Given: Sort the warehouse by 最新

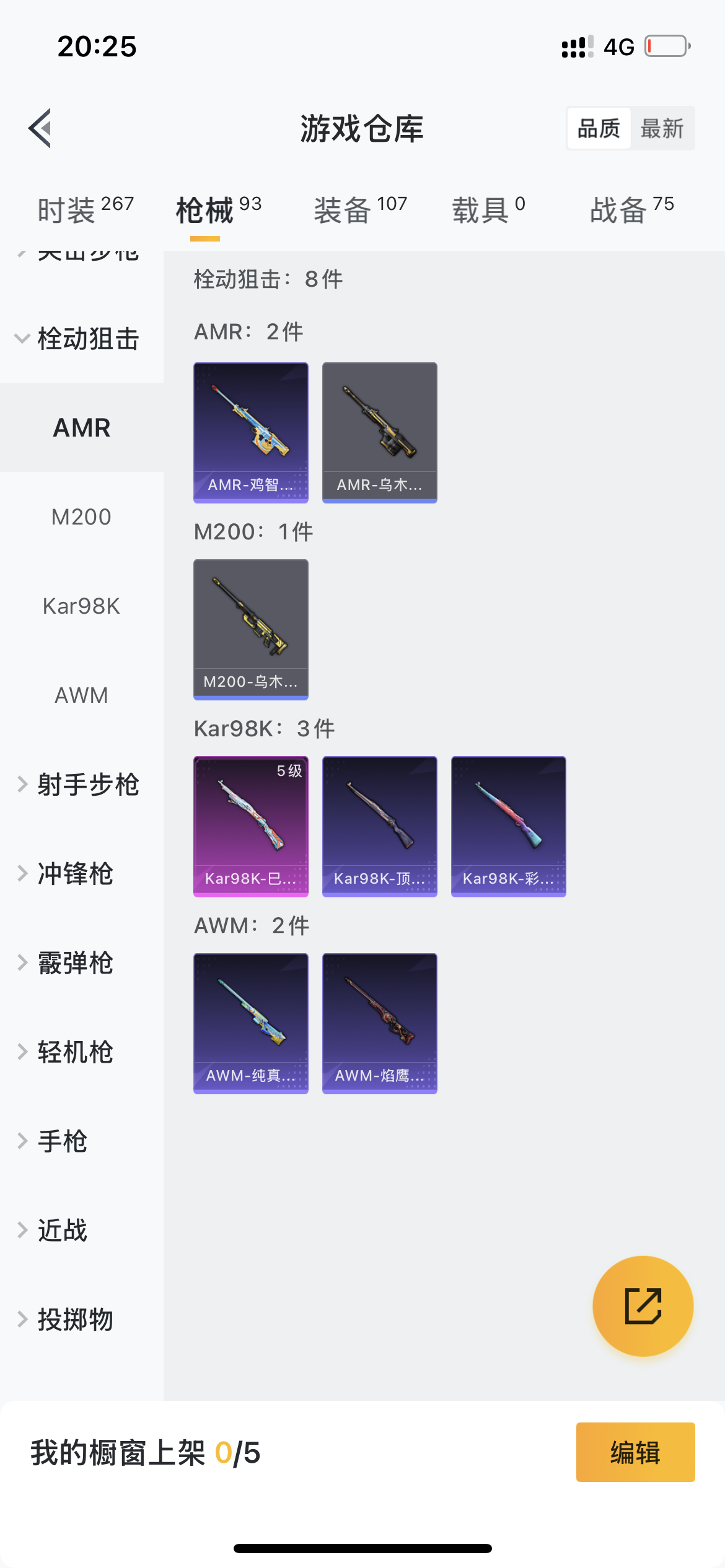Looking at the screenshot, I should point(662,129).
